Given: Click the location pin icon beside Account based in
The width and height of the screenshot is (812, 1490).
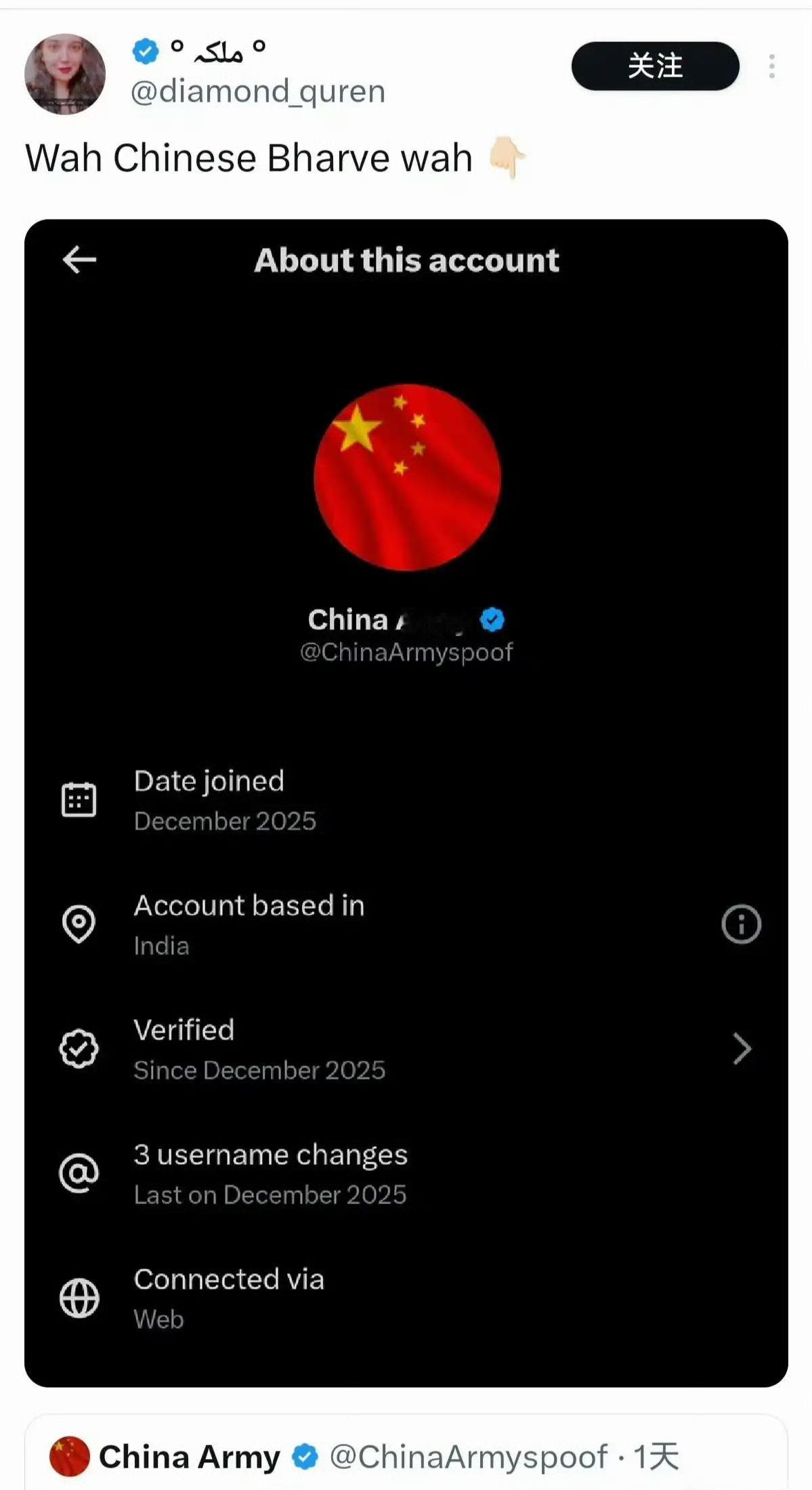Looking at the screenshot, I should 79,923.
